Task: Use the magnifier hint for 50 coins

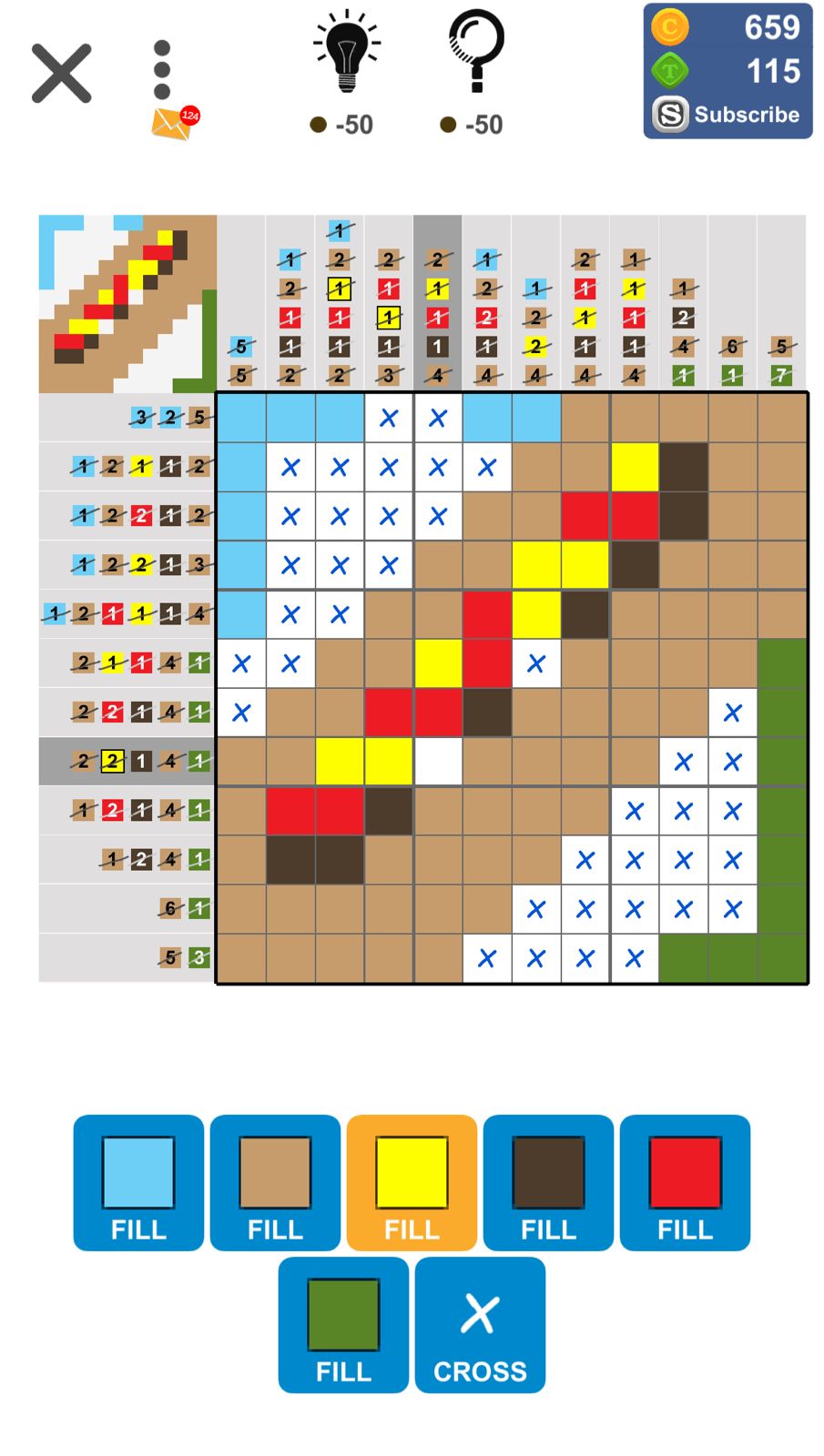Action: click(x=475, y=53)
